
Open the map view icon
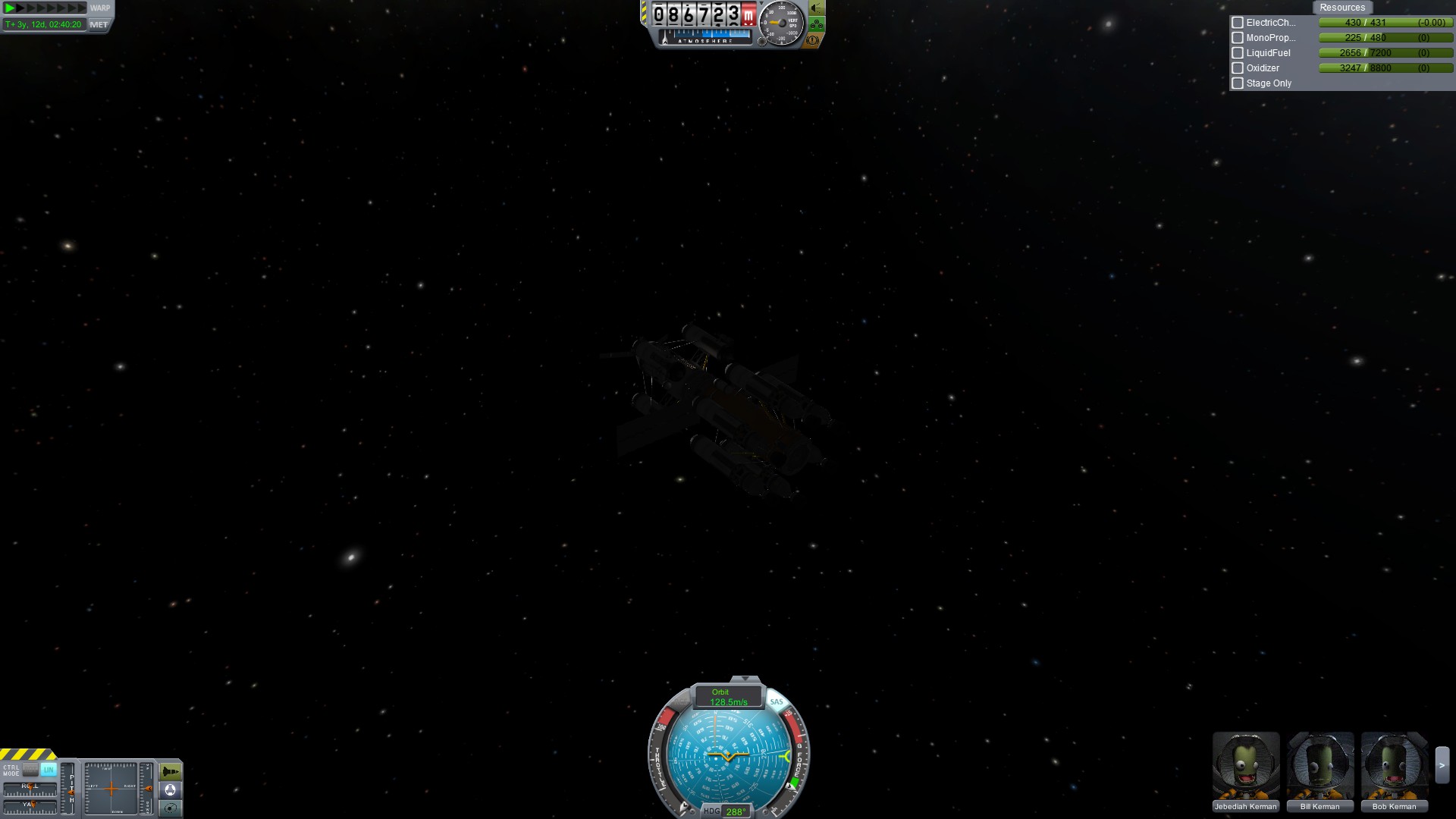(x=171, y=808)
